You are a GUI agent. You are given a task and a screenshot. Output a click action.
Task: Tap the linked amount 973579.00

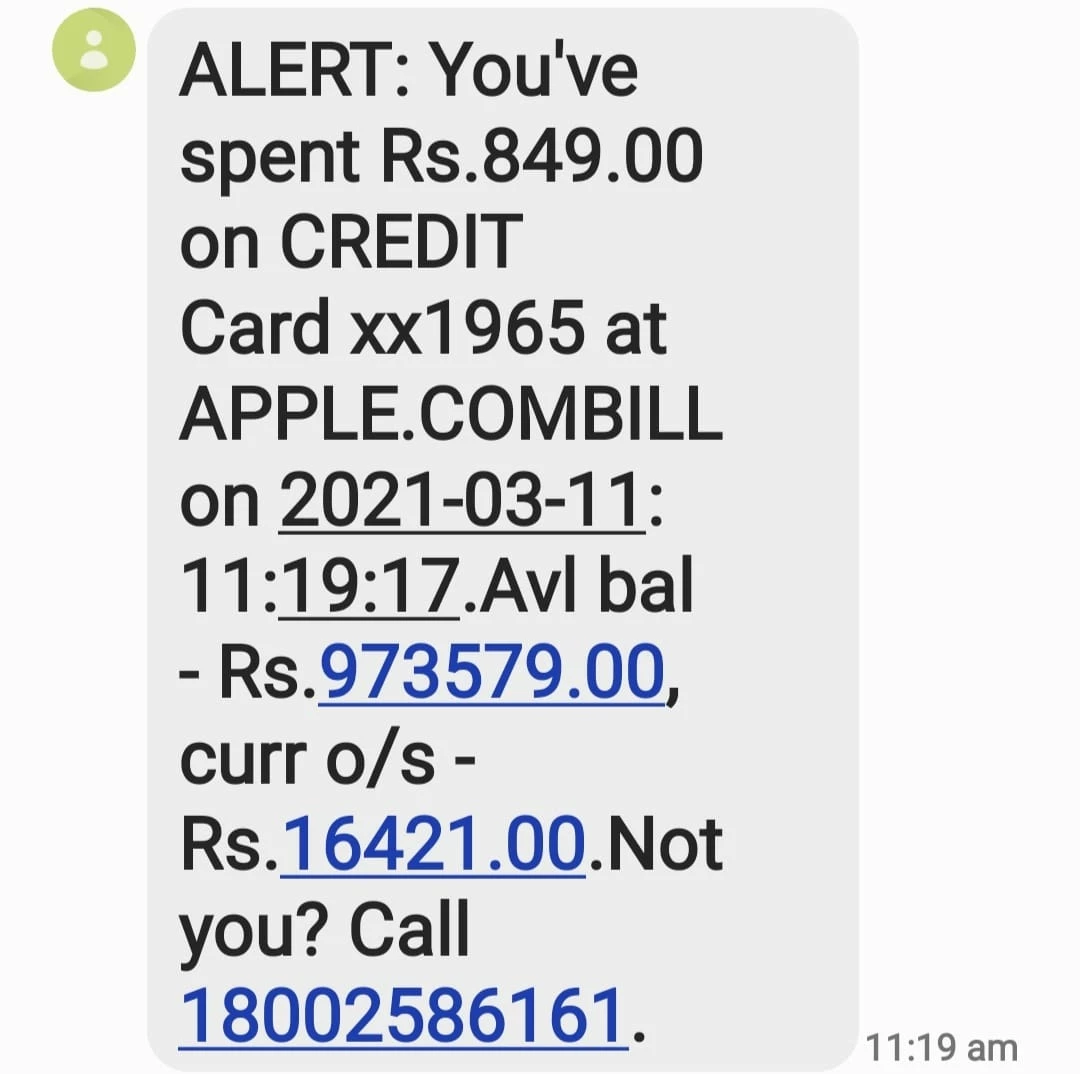click(491, 672)
